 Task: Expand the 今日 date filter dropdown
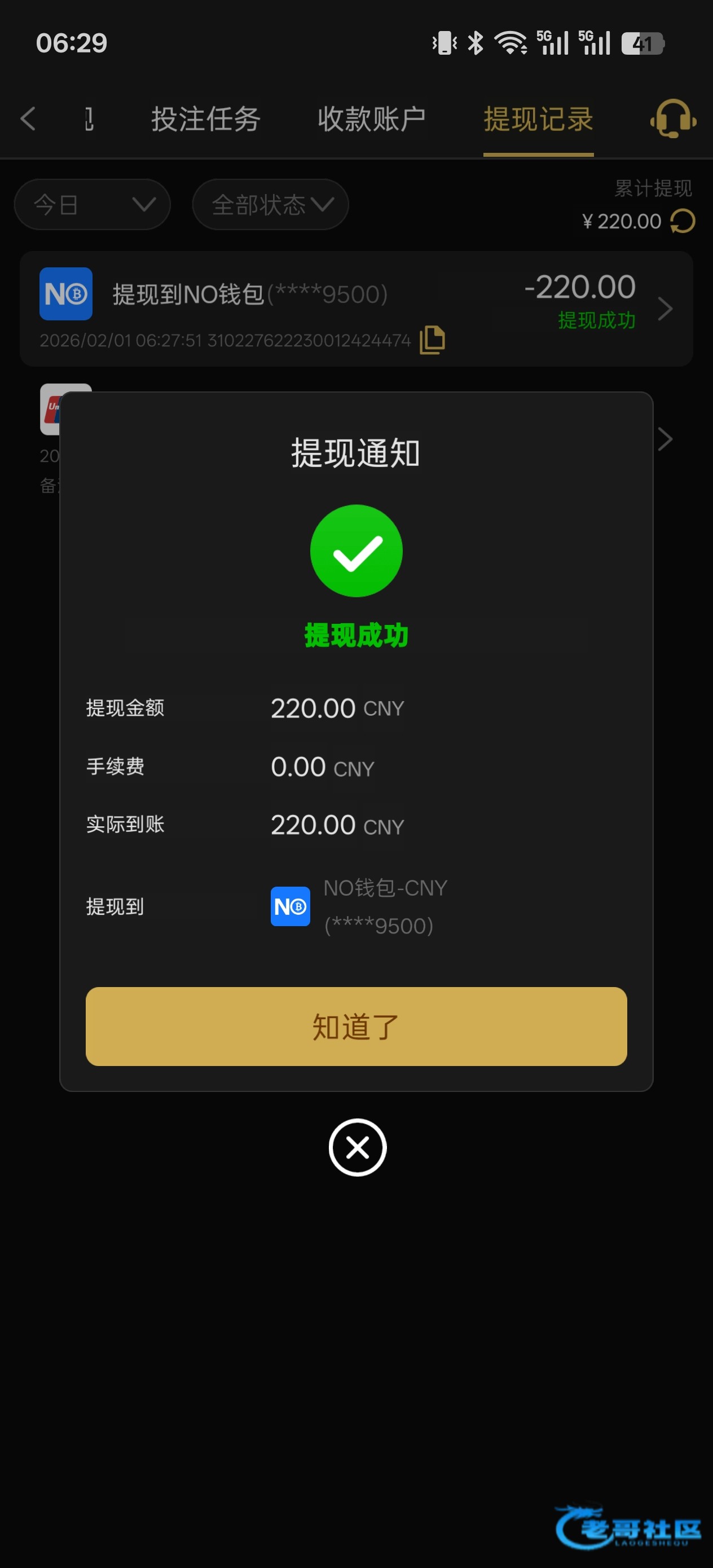[x=93, y=205]
